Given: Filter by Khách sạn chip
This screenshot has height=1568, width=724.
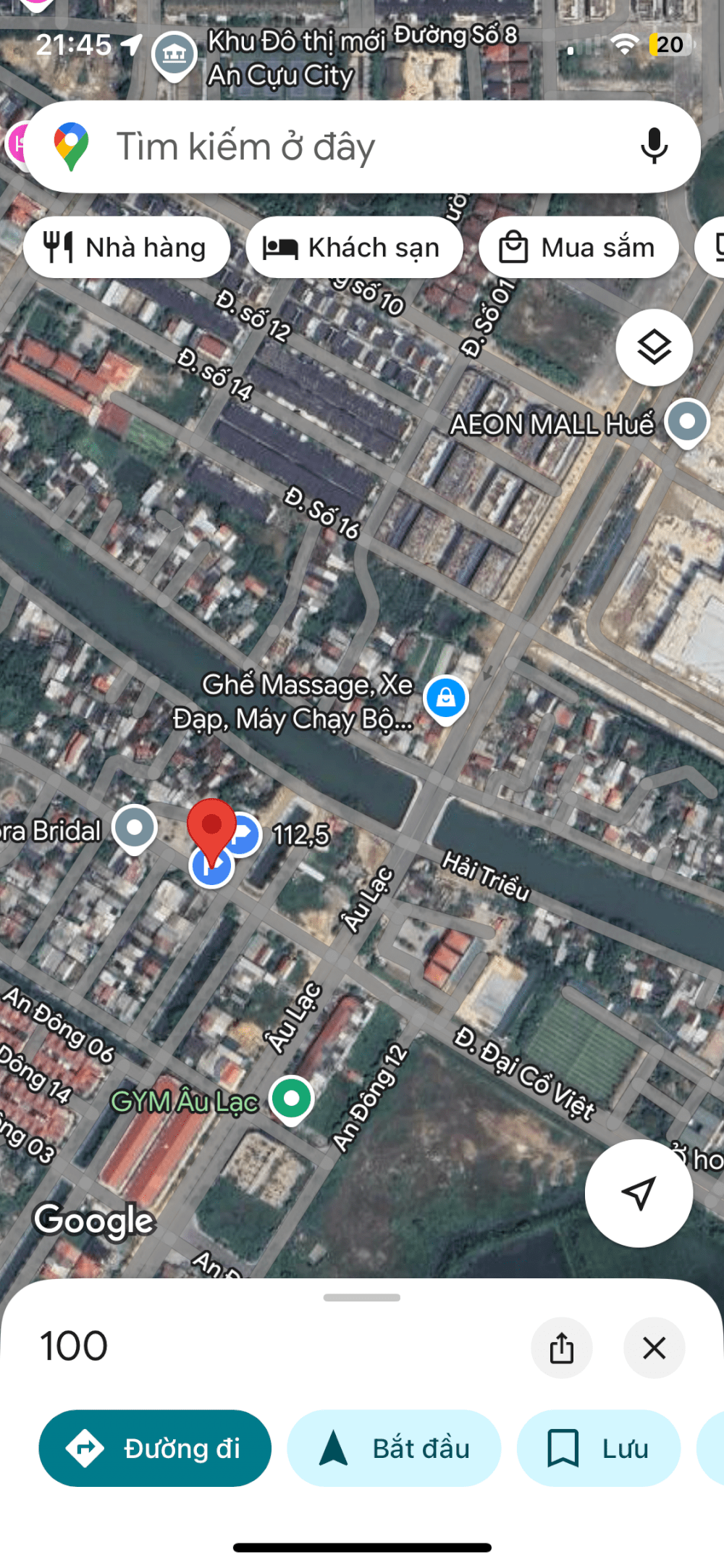Looking at the screenshot, I should point(354,248).
